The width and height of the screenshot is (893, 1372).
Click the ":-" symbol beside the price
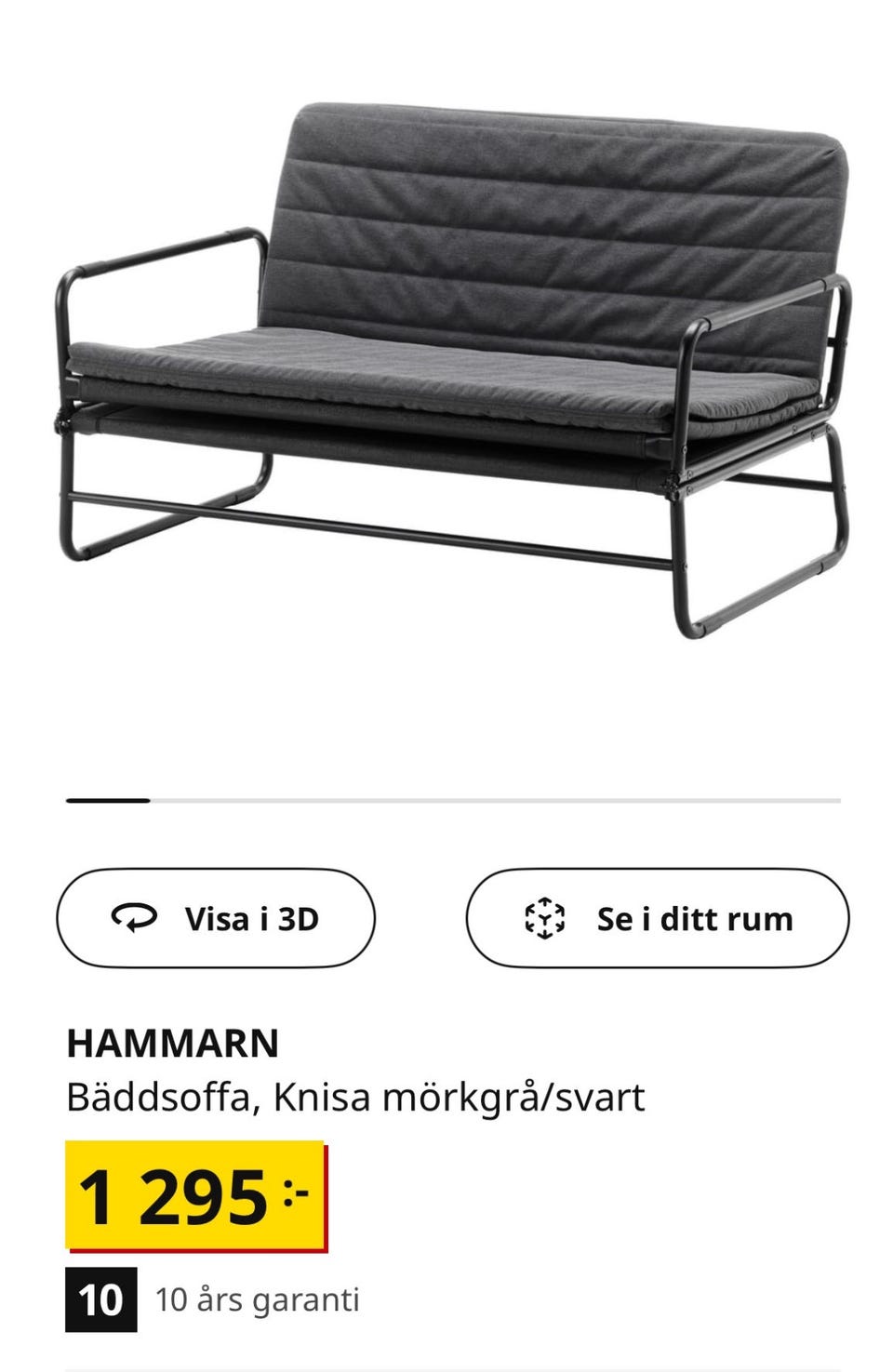coord(293,1193)
